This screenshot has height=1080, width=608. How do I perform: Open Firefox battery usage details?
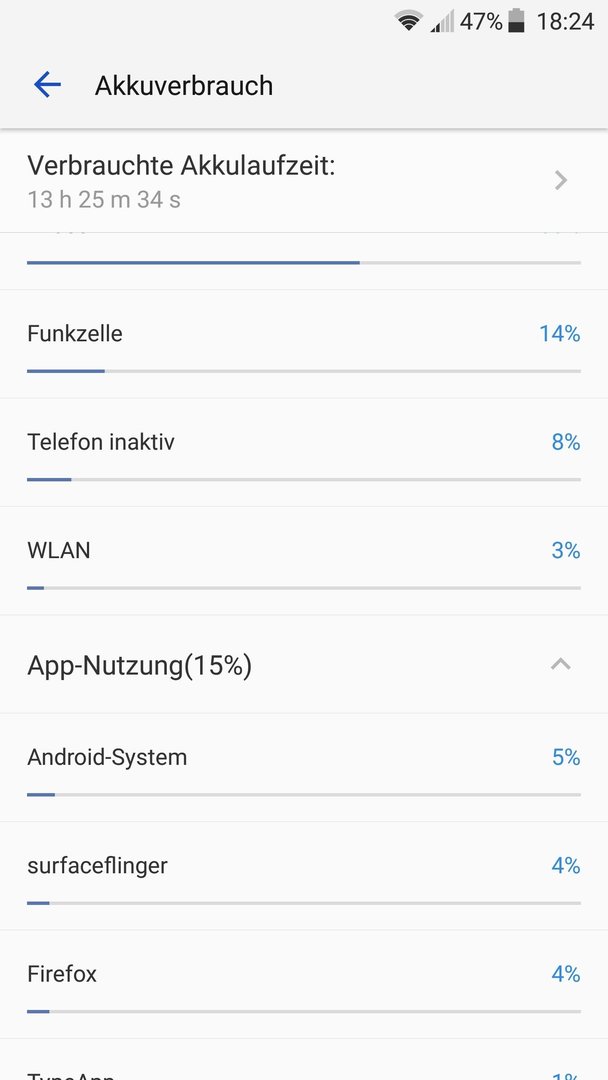(304, 984)
